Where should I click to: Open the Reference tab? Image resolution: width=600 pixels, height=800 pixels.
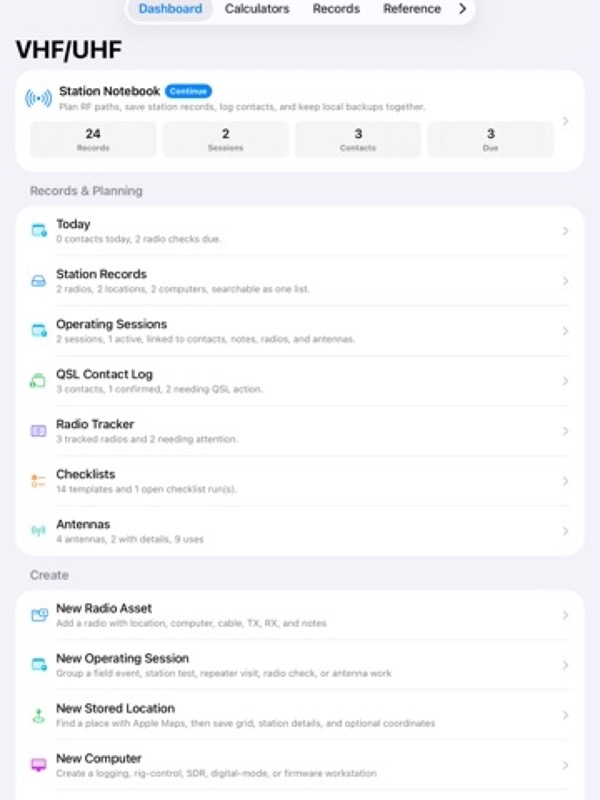[412, 9]
